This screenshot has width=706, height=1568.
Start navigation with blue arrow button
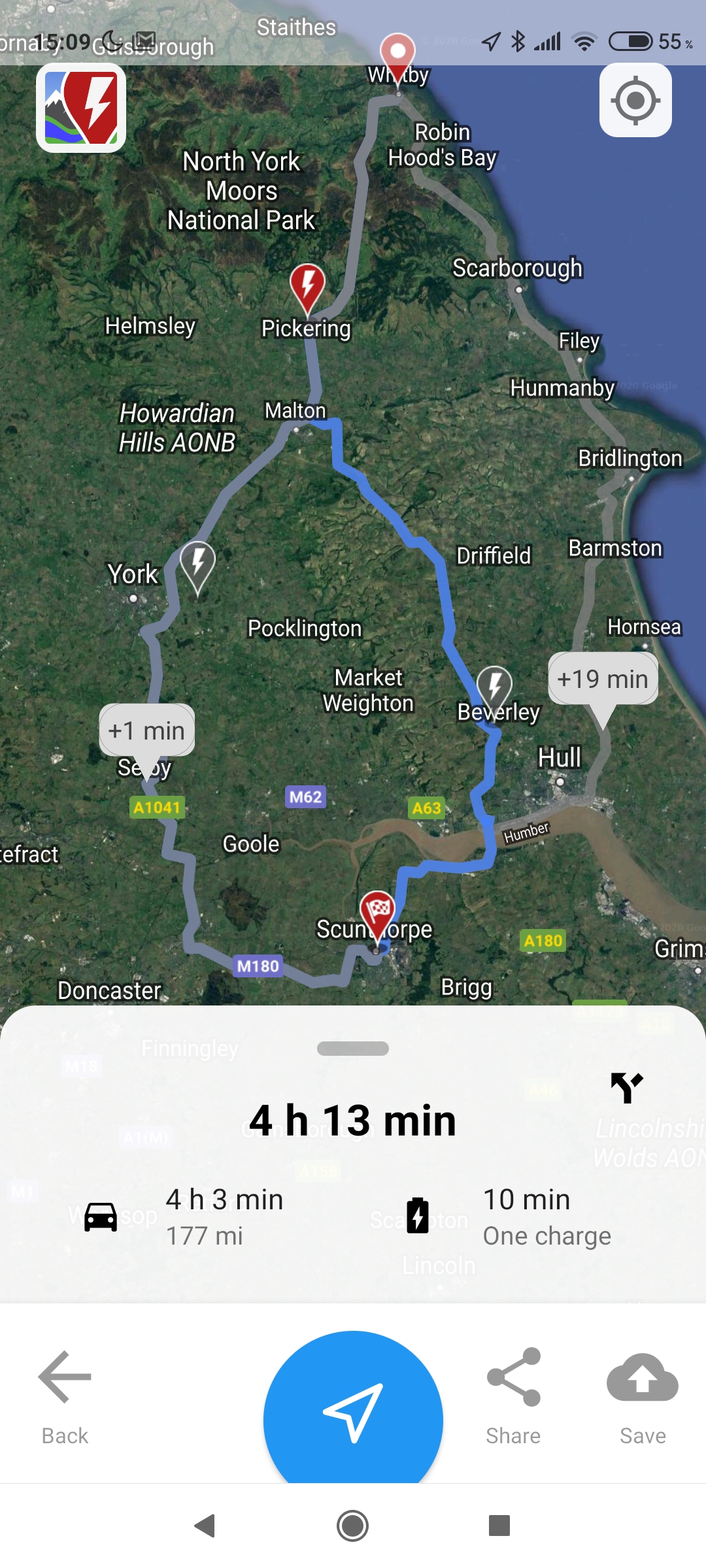[x=353, y=1411]
